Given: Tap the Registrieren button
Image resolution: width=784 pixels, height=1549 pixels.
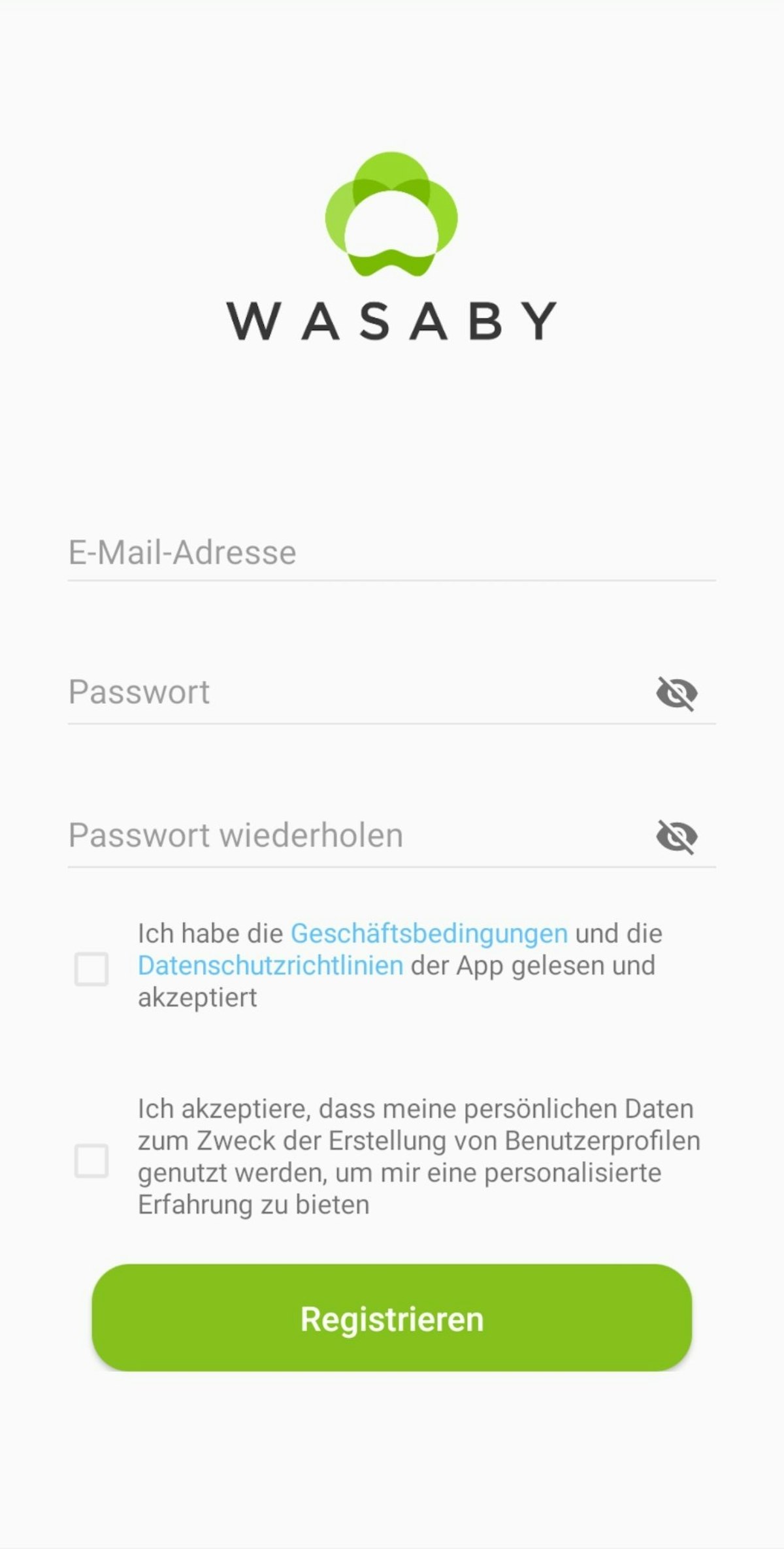Looking at the screenshot, I should coord(391,1318).
